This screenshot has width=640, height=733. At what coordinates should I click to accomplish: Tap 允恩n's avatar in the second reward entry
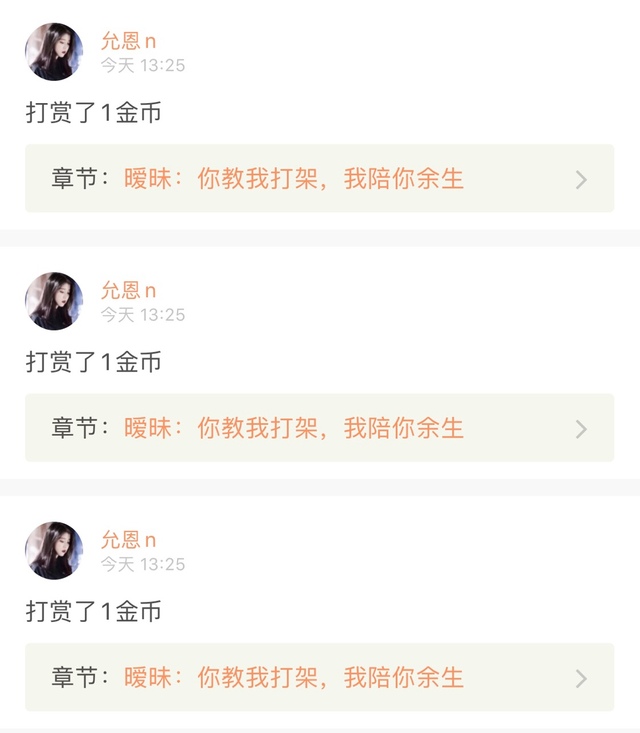click(54, 301)
